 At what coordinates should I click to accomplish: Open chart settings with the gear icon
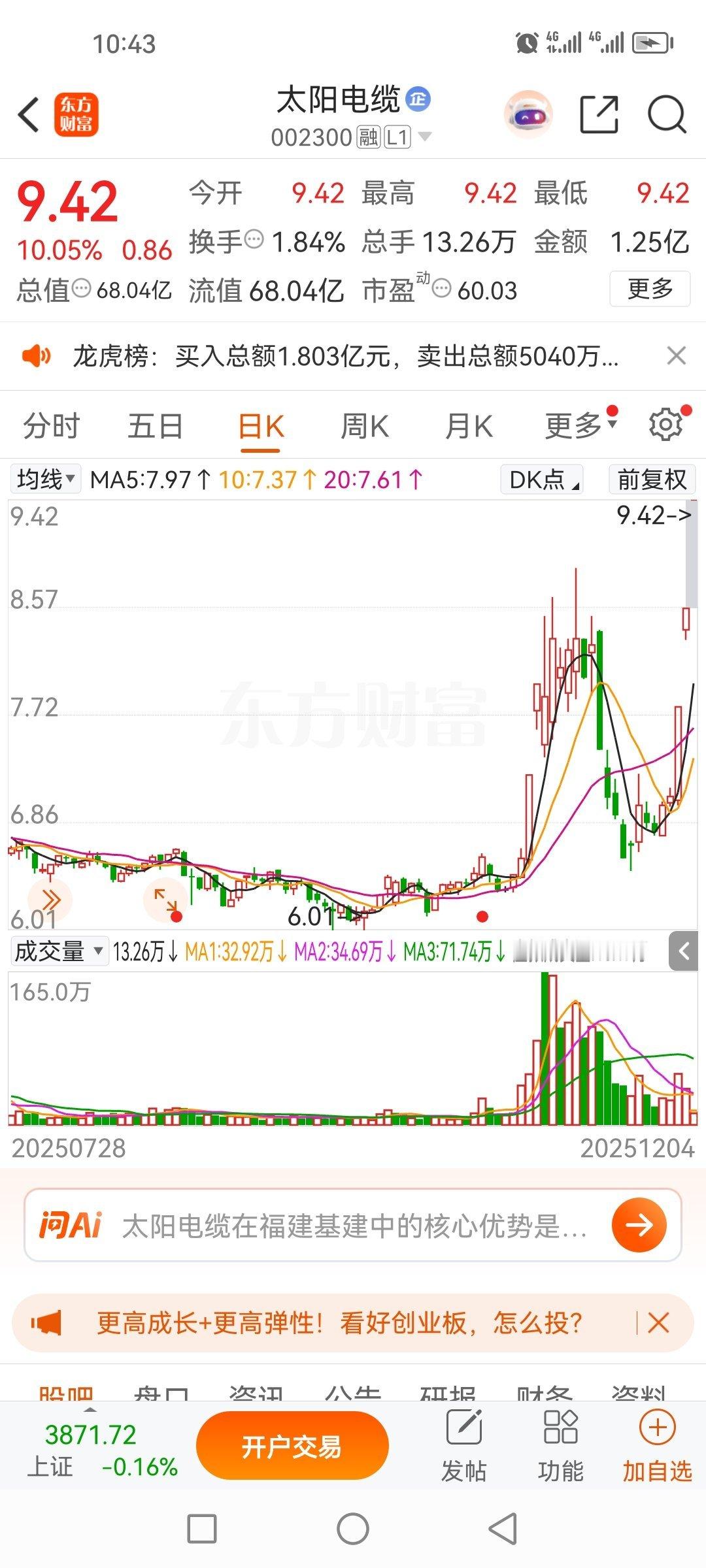tap(666, 425)
